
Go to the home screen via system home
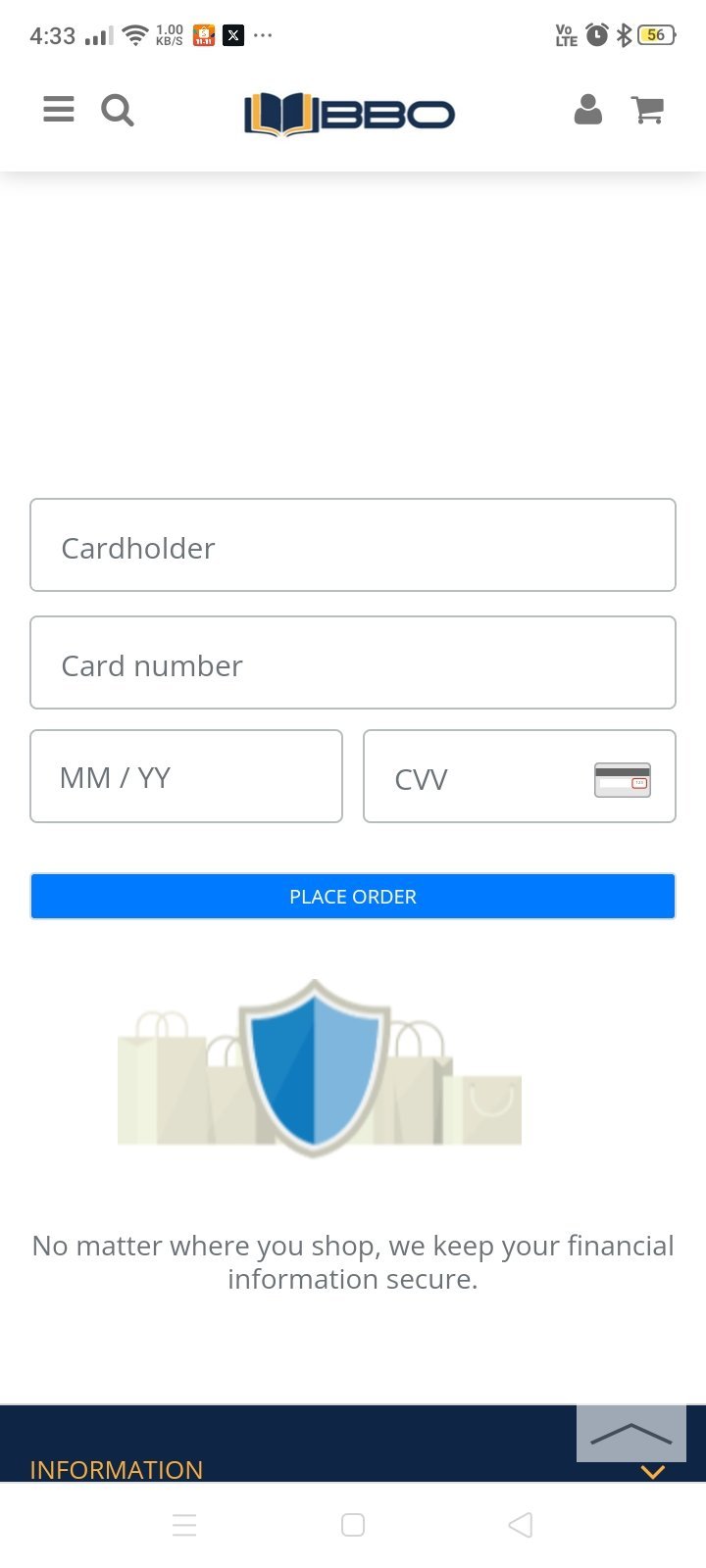(x=353, y=1525)
